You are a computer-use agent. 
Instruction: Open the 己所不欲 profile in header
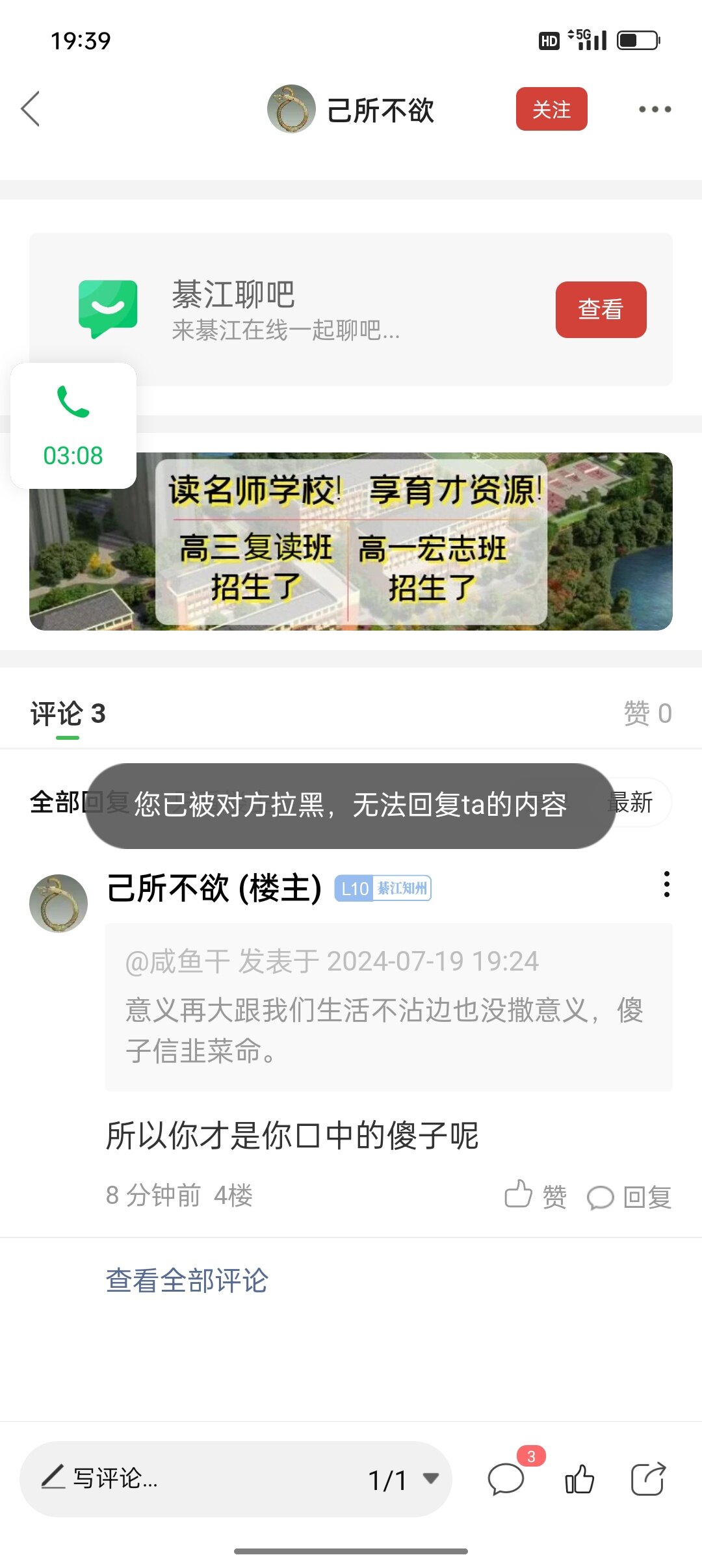(x=351, y=109)
